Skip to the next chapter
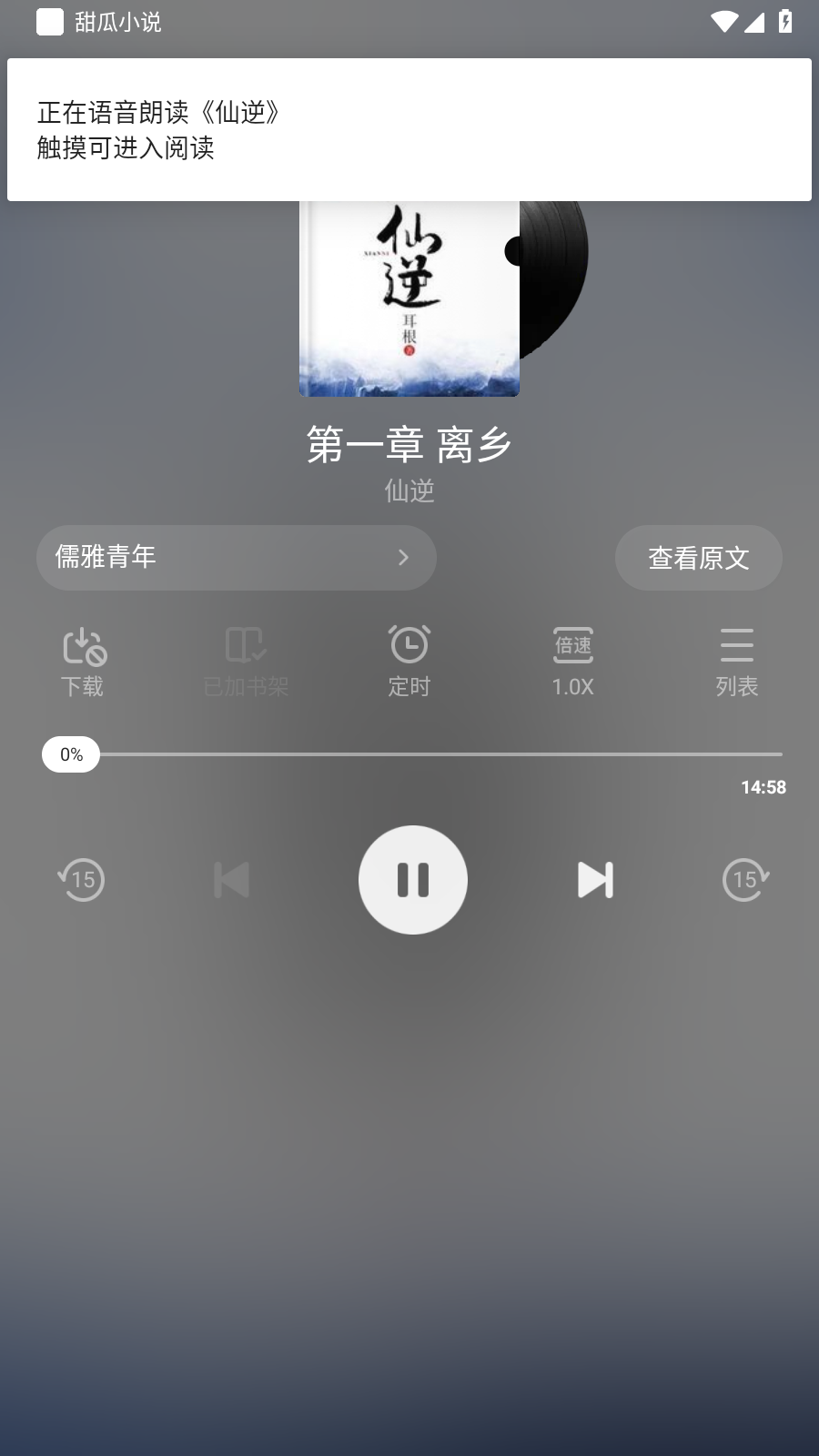This screenshot has width=819, height=1456. [595, 880]
